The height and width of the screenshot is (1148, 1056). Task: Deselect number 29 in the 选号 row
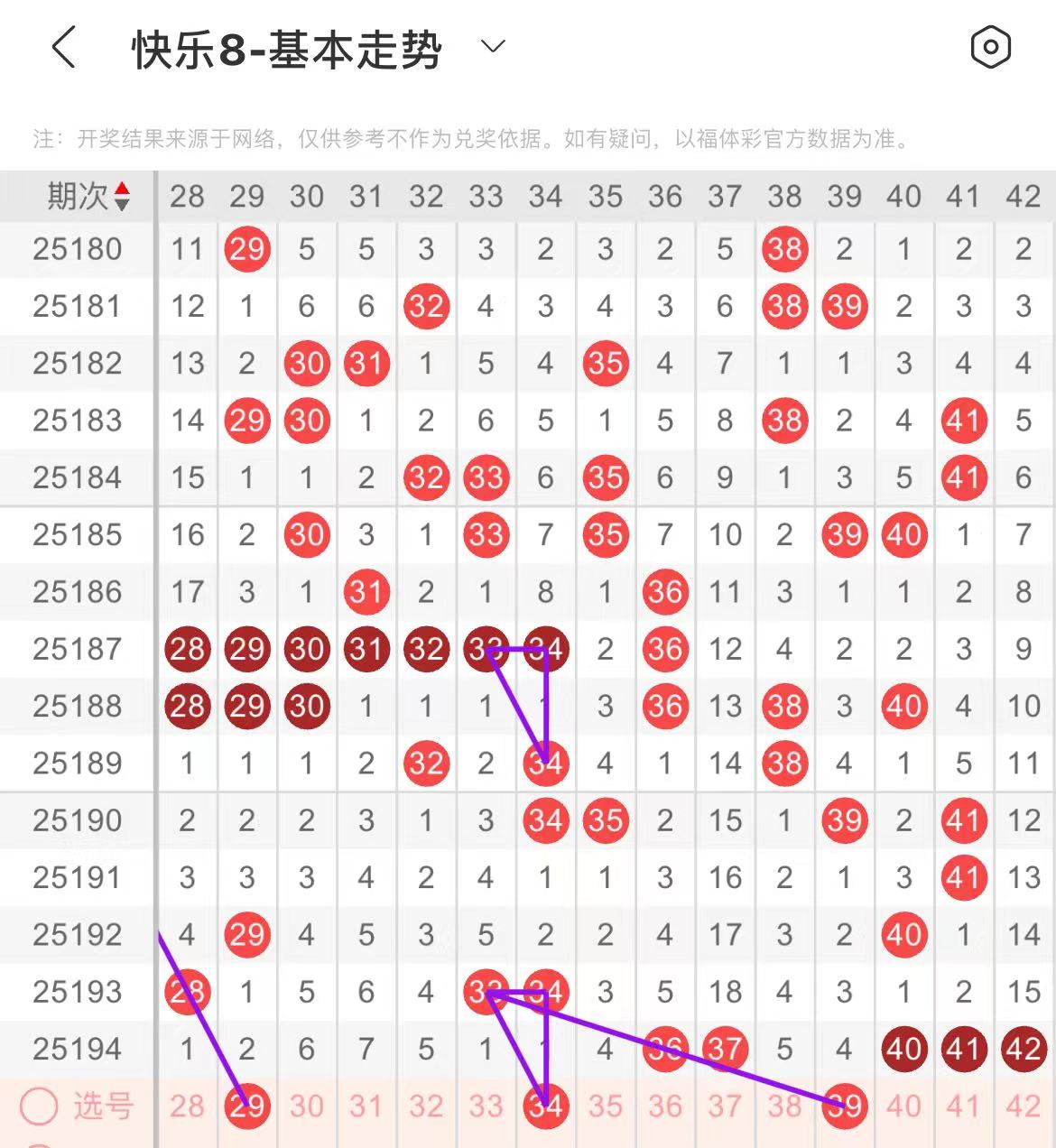(x=246, y=1106)
